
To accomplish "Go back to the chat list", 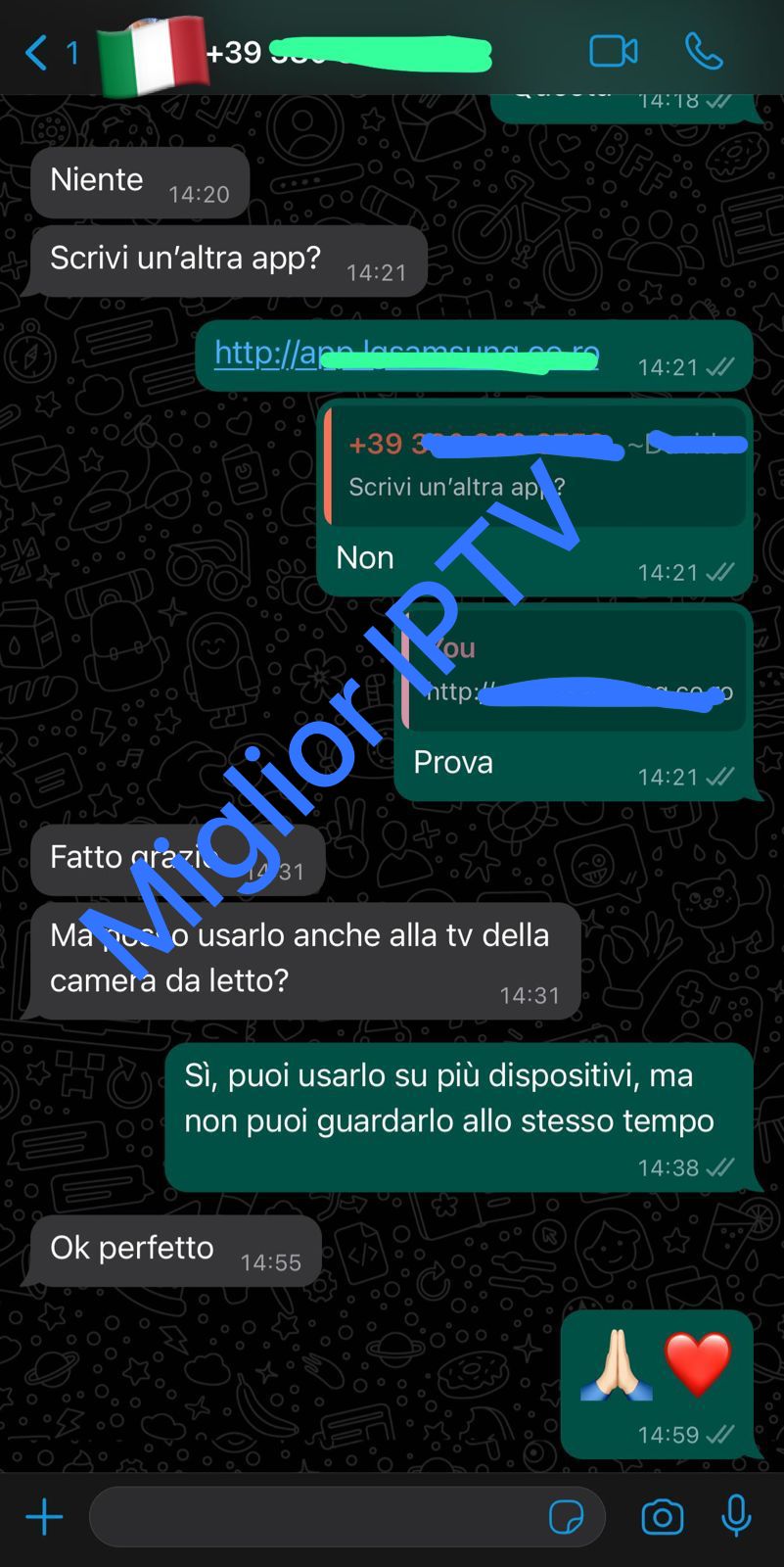I will tap(37, 52).
